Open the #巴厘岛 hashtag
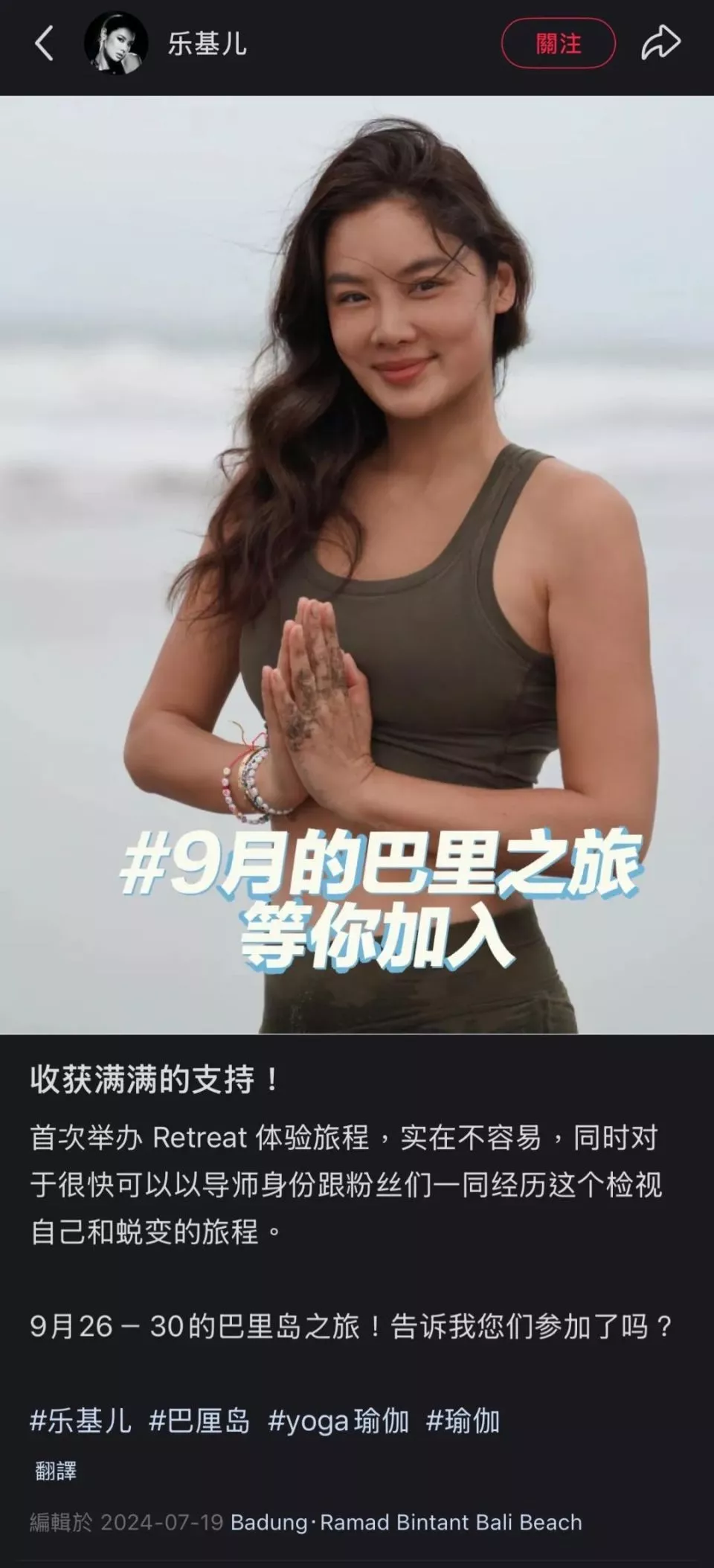Image resolution: width=714 pixels, height=1568 pixels. pos(199,1421)
